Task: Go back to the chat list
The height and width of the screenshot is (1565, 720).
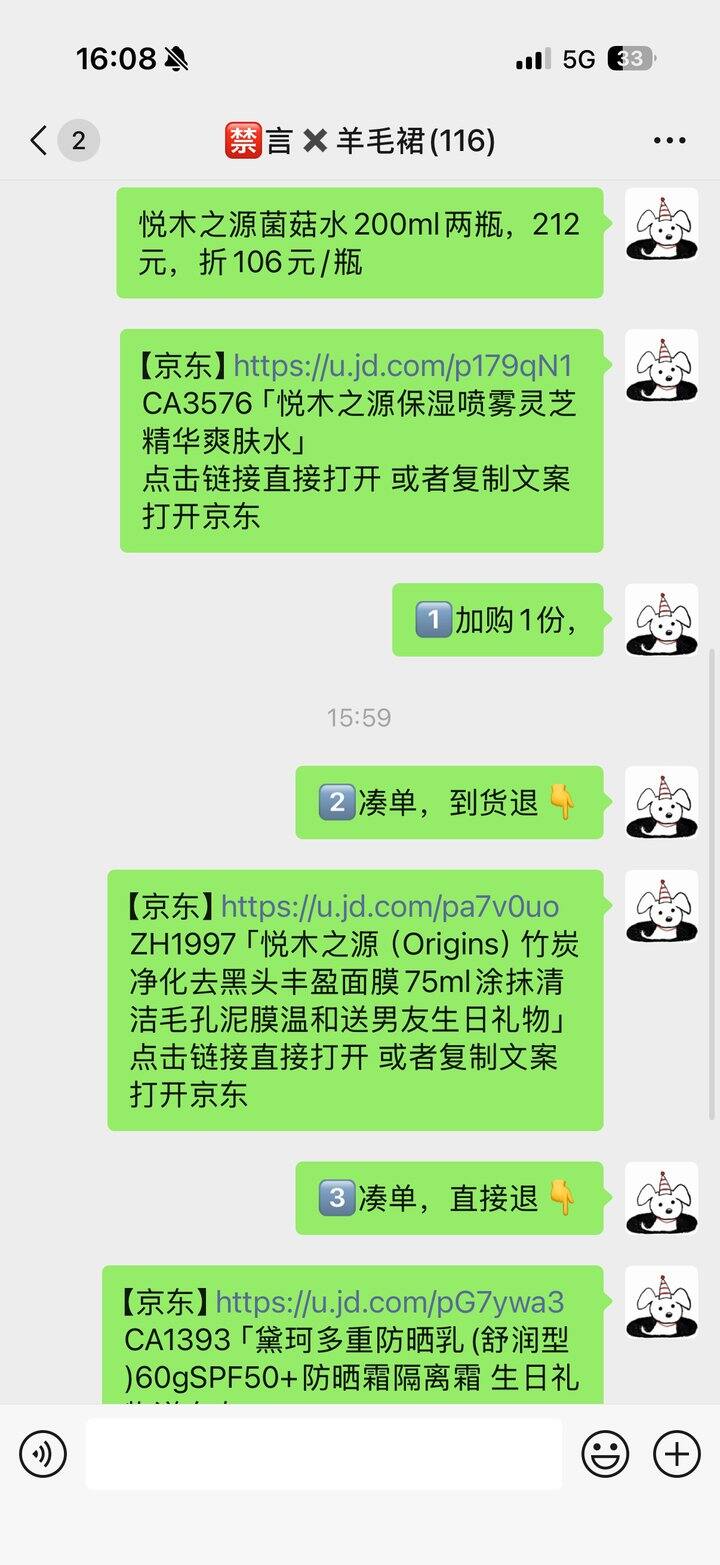Action: pyautogui.click(x=40, y=141)
